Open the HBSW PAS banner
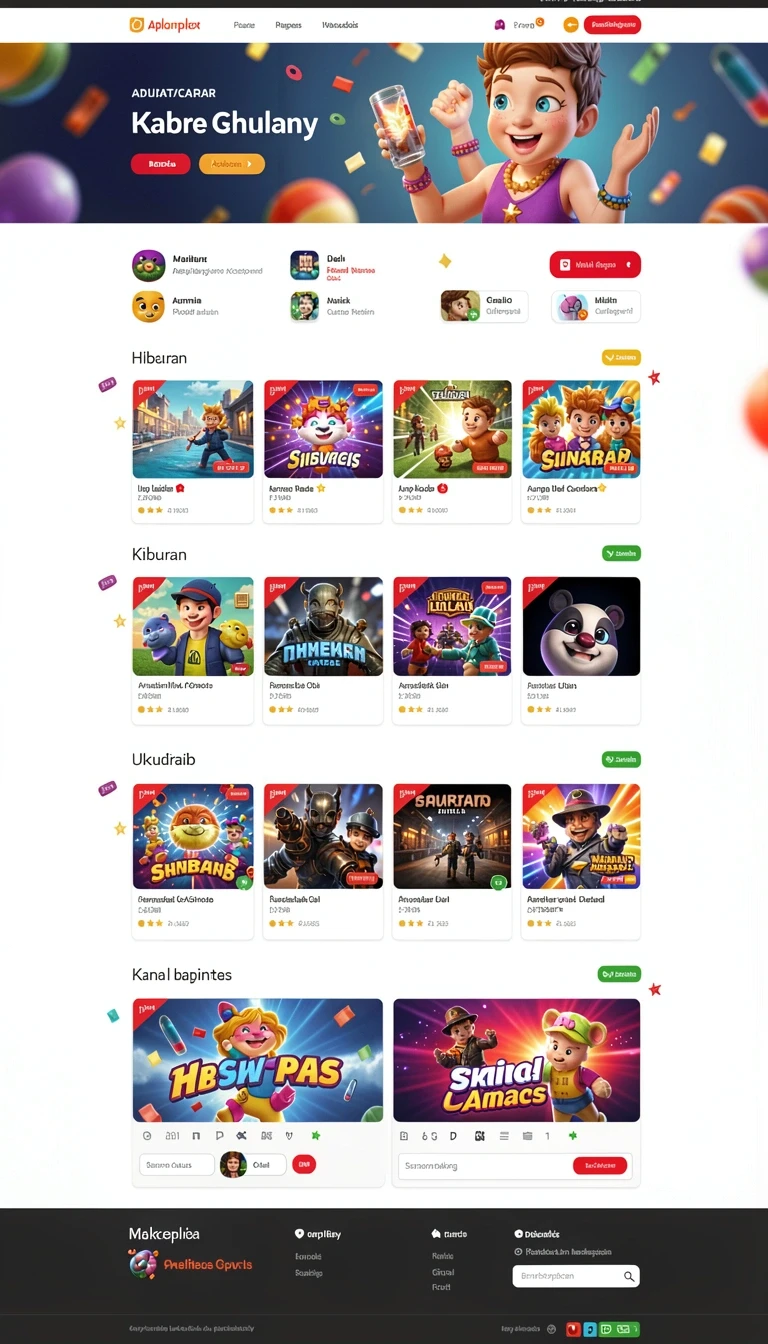The height and width of the screenshot is (1344, 768). coord(258,1060)
